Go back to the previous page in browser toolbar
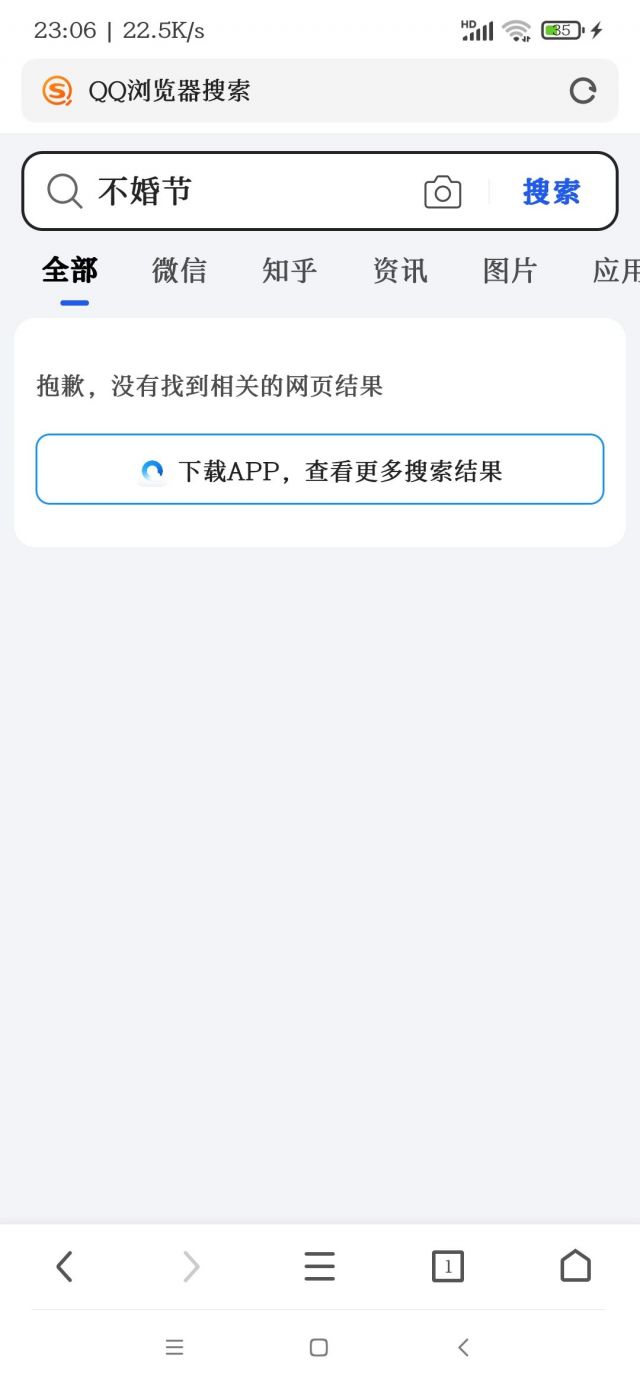This screenshot has height=1386, width=640. 64,1267
